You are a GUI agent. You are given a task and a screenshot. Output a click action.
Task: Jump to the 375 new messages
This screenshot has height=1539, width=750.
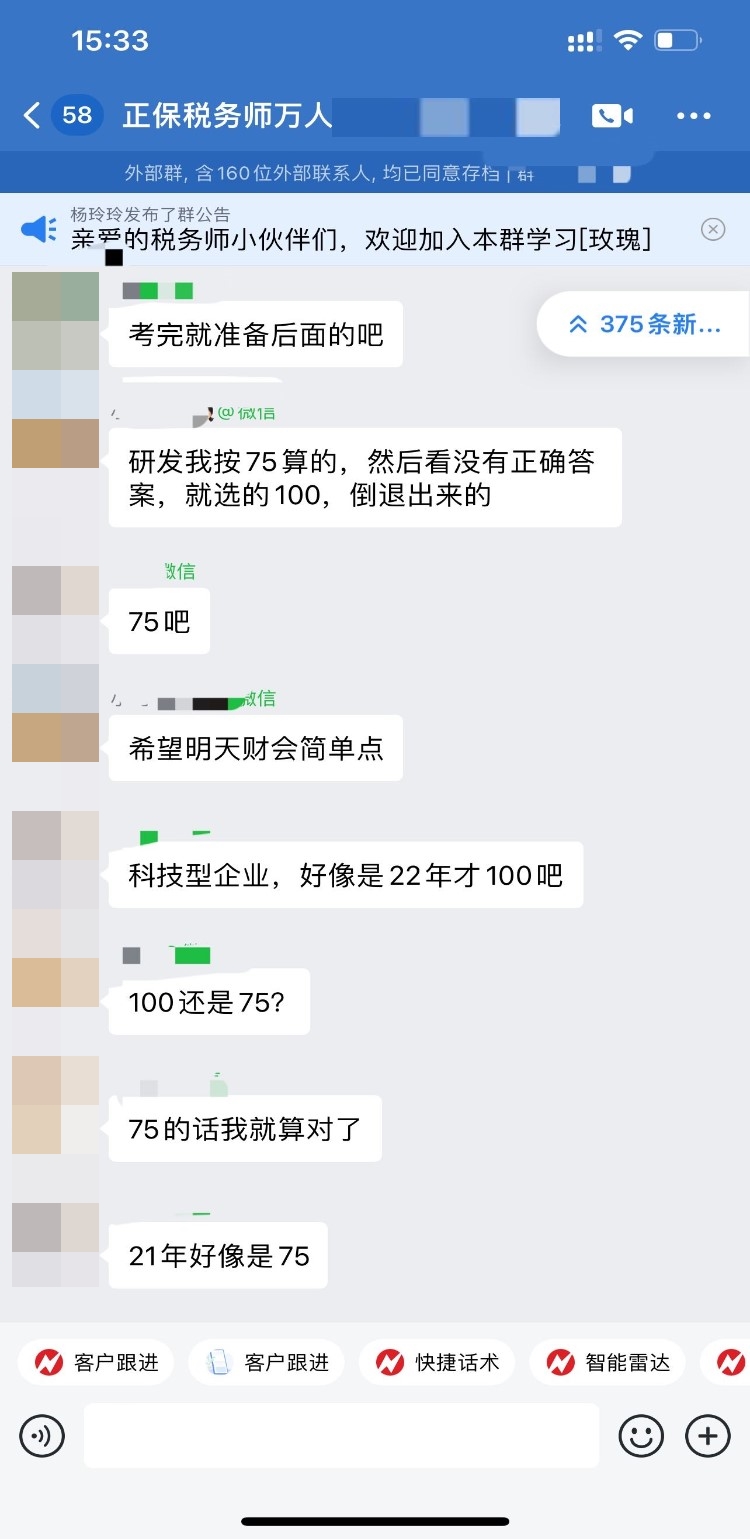point(645,325)
